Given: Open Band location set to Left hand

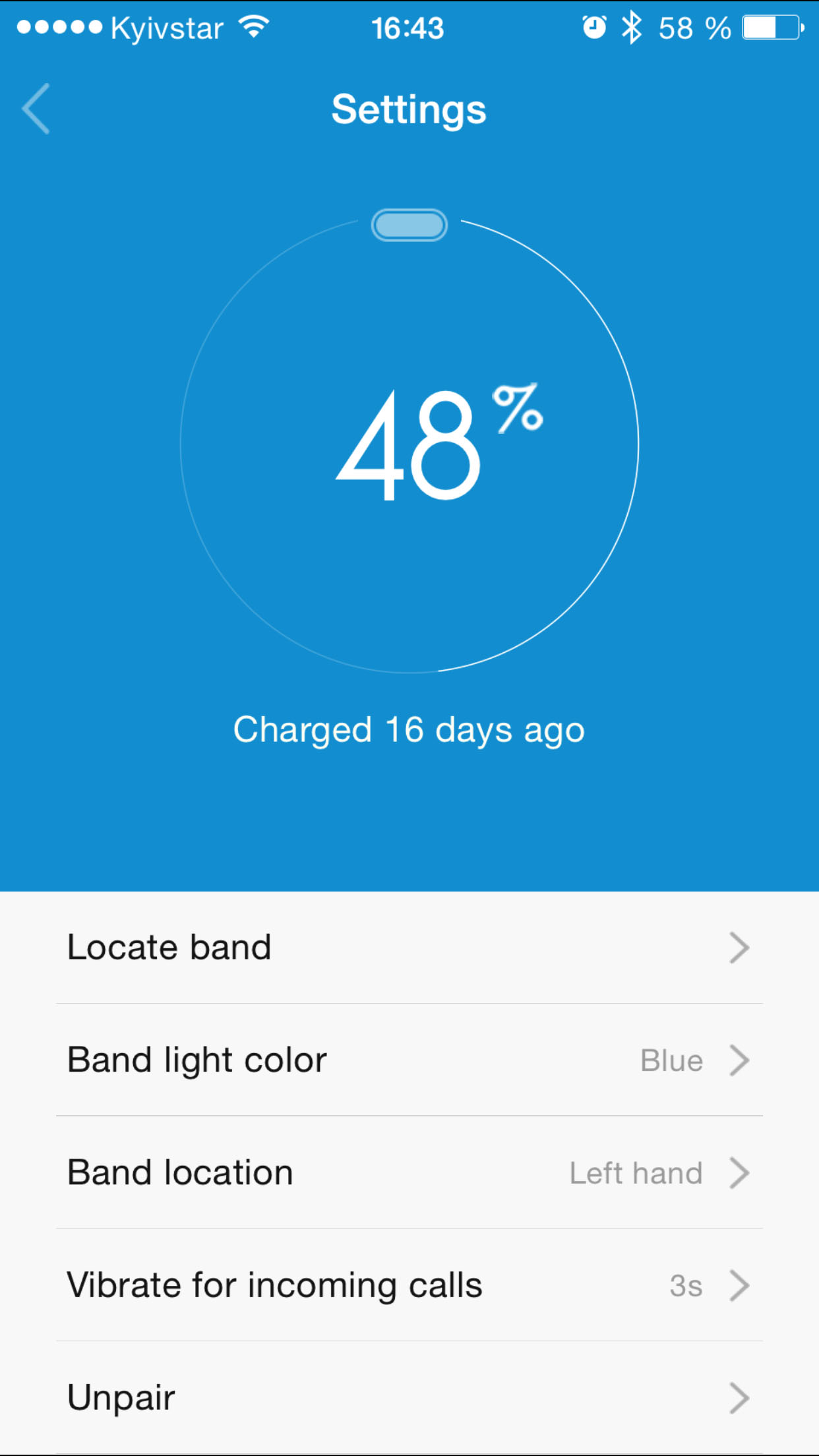Looking at the screenshot, I should tap(409, 1172).
